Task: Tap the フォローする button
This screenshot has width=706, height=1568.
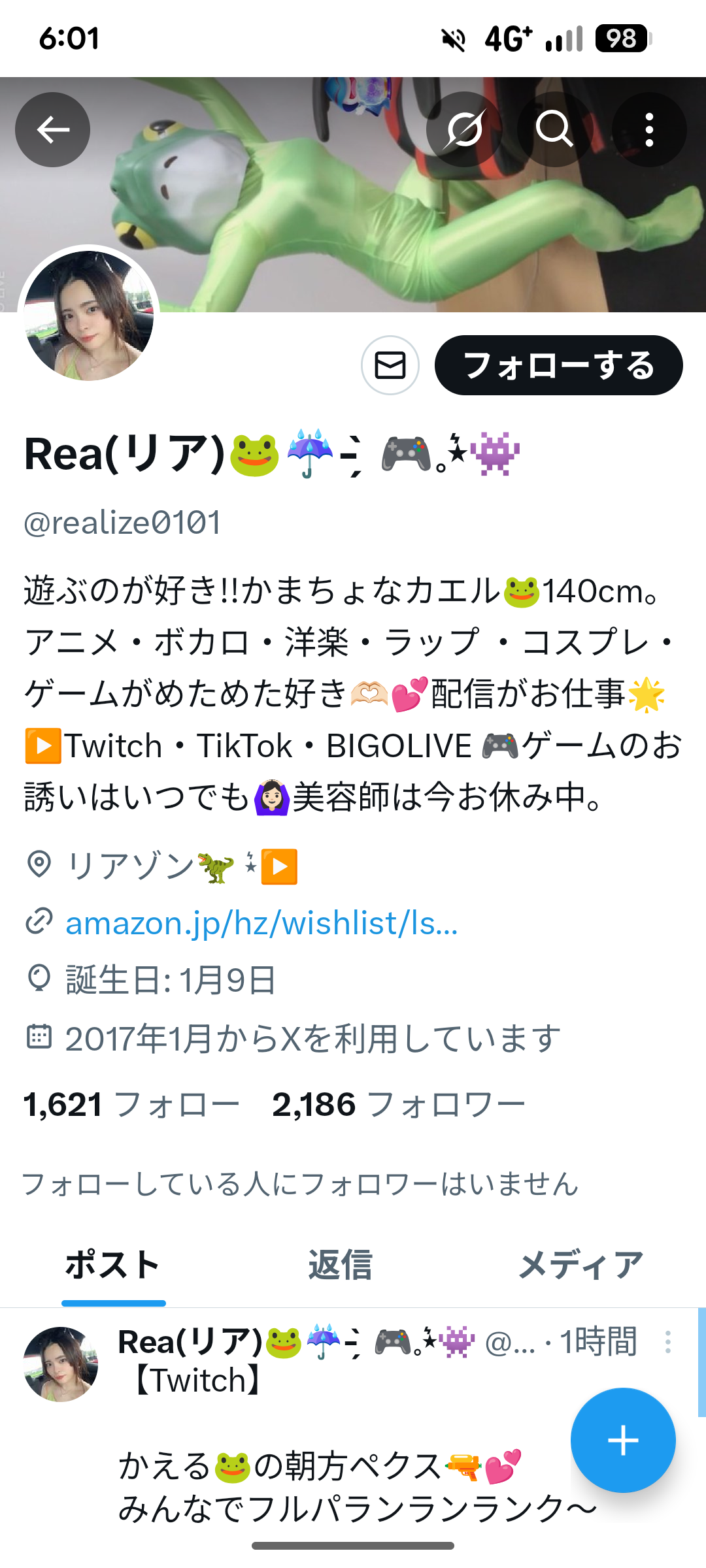Action: click(559, 365)
